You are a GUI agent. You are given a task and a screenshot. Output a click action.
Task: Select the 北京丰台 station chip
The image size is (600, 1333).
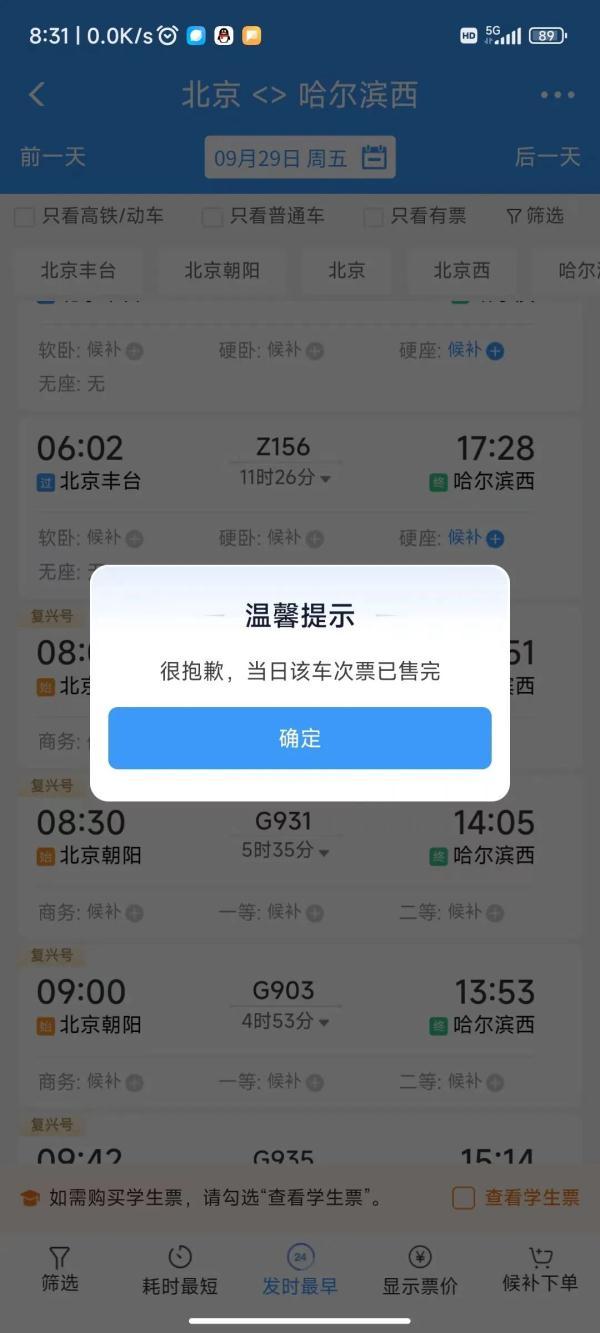78,270
